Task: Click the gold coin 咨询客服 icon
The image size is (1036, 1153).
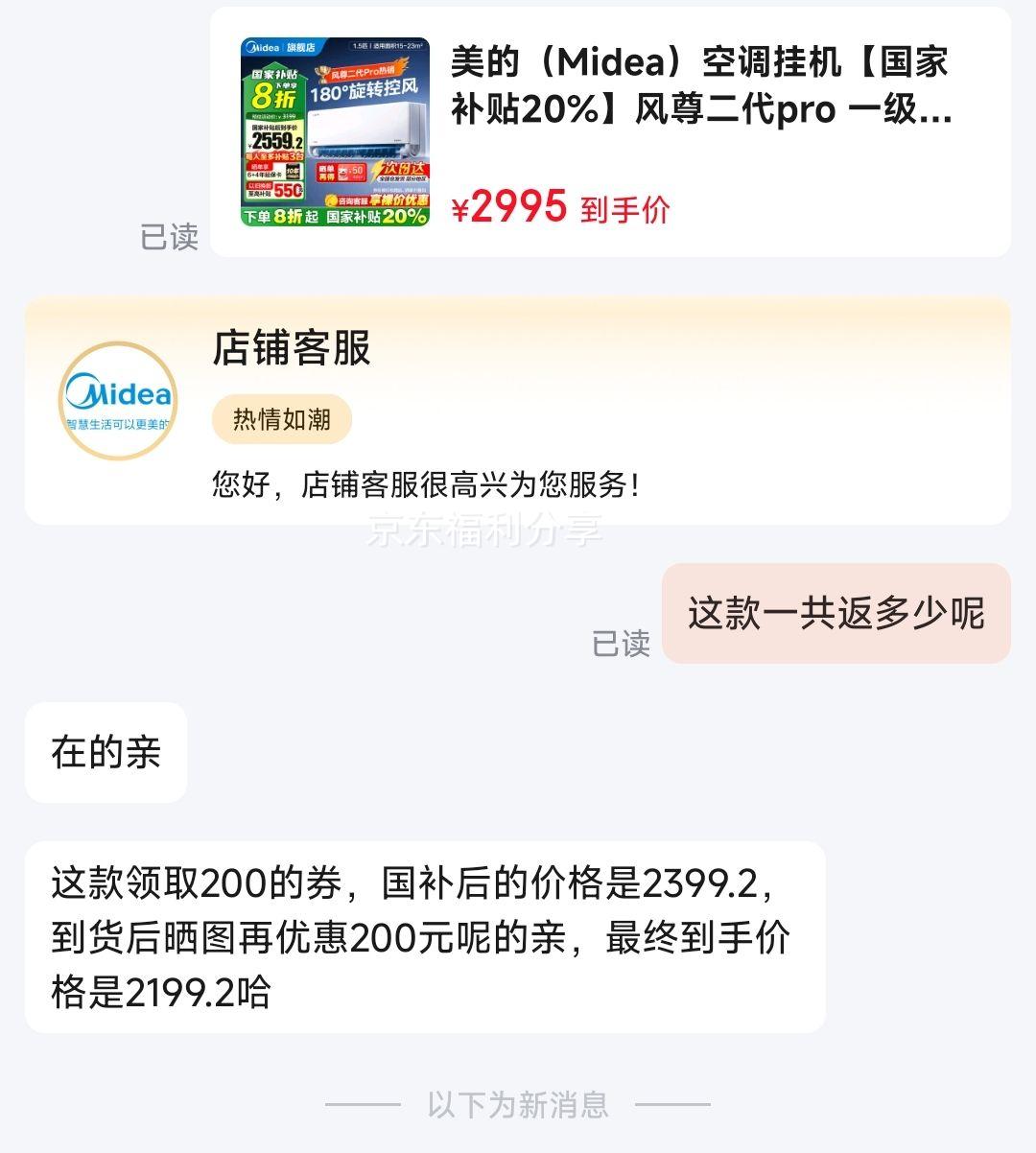Action: click(x=331, y=200)
